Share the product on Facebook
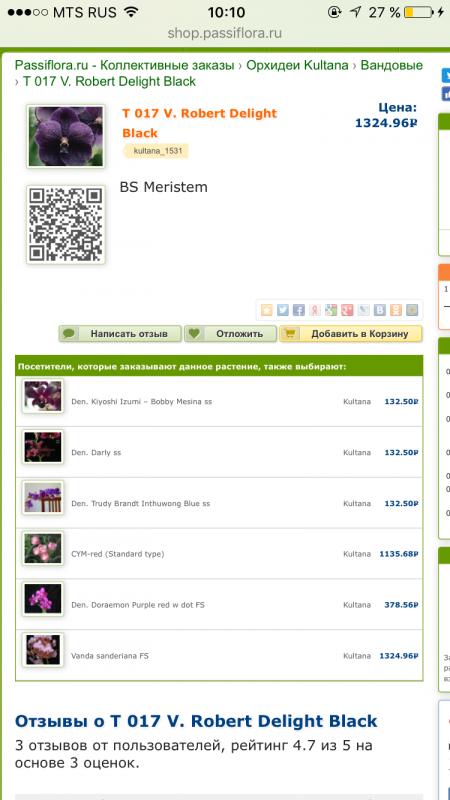This screenshot has width=450, height=800. 299,310
